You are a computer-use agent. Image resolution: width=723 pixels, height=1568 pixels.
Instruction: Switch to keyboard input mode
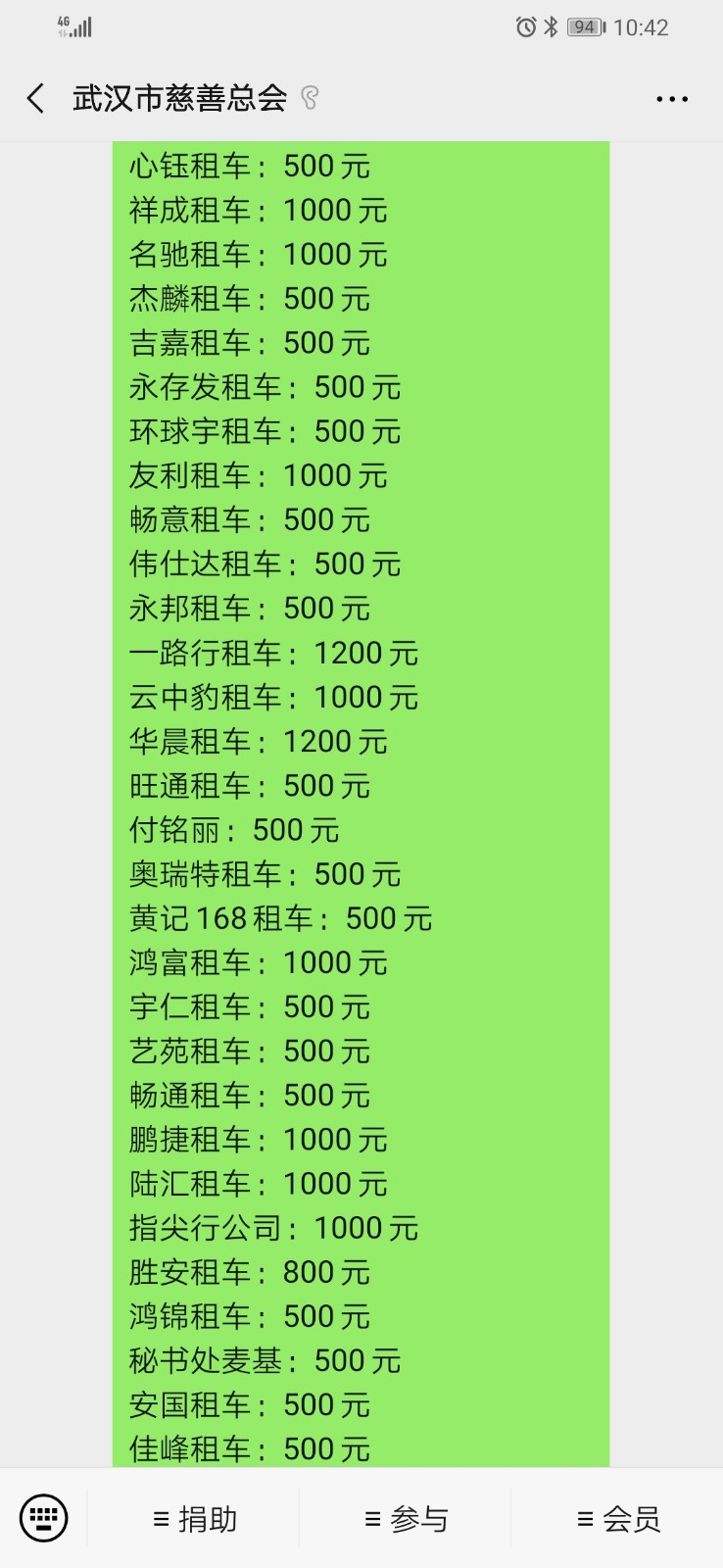[x=44, y=1518]
